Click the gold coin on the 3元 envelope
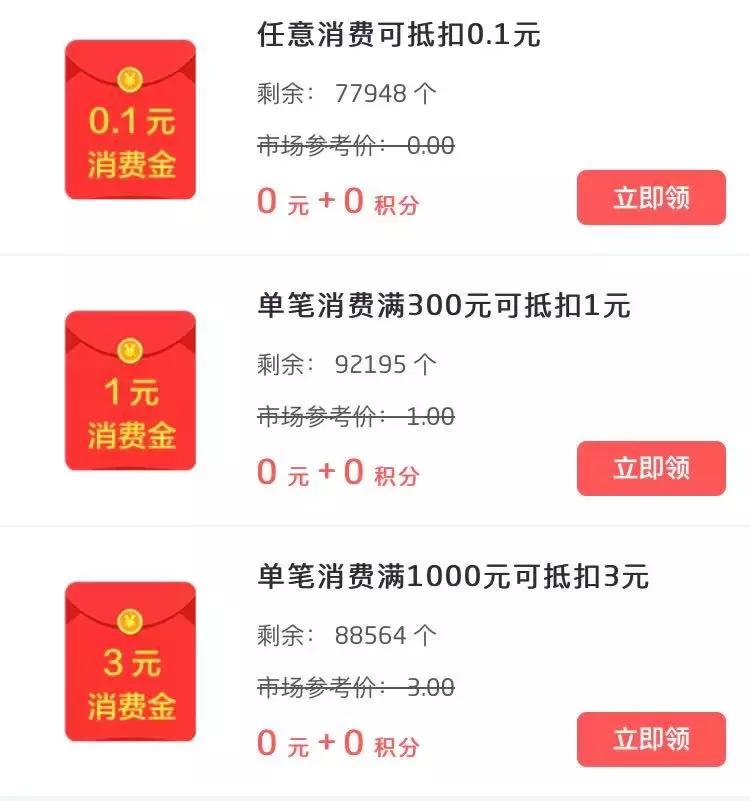 point(130,620)
